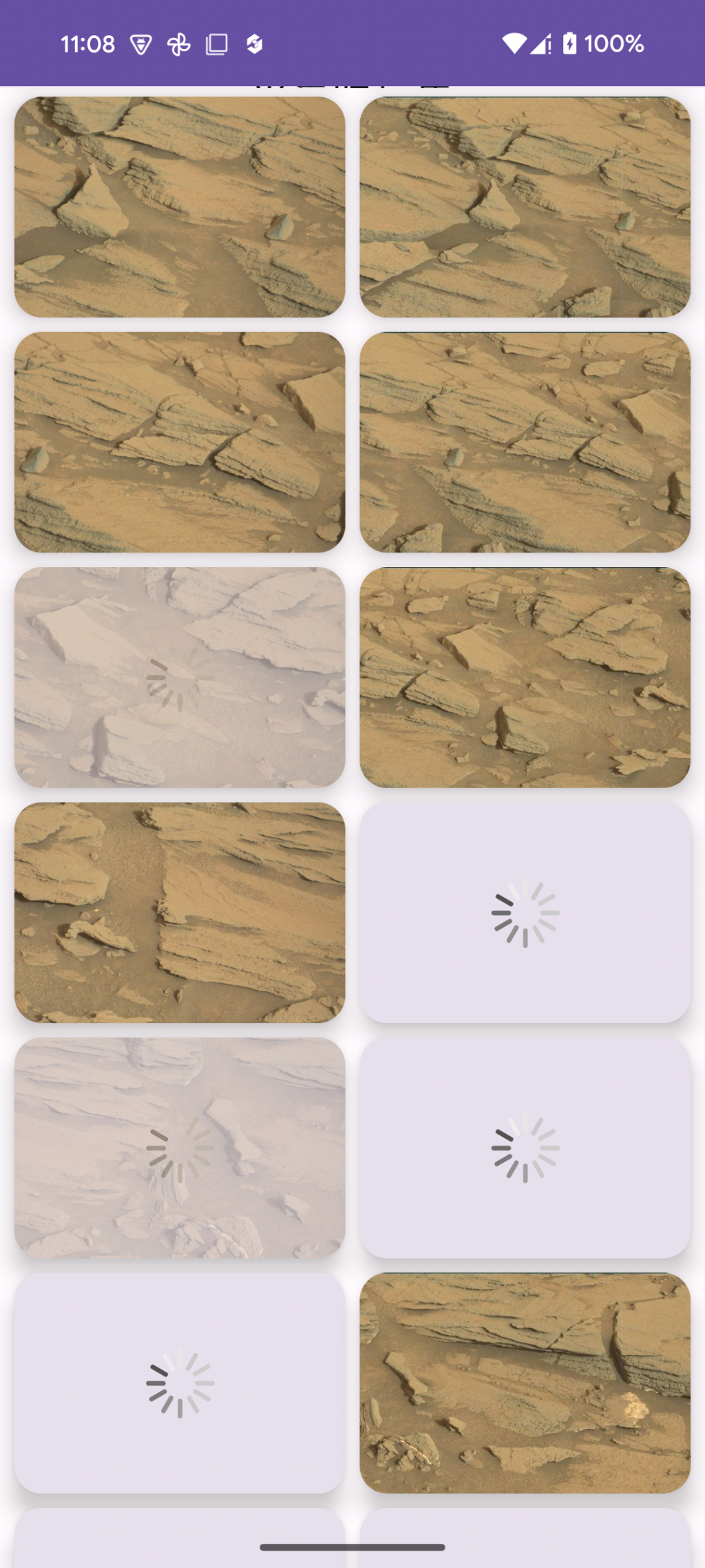The image size is (705, 1568).
Task: Open the faded, still-loading photo in the fifth row
Action: [179, 1148]
